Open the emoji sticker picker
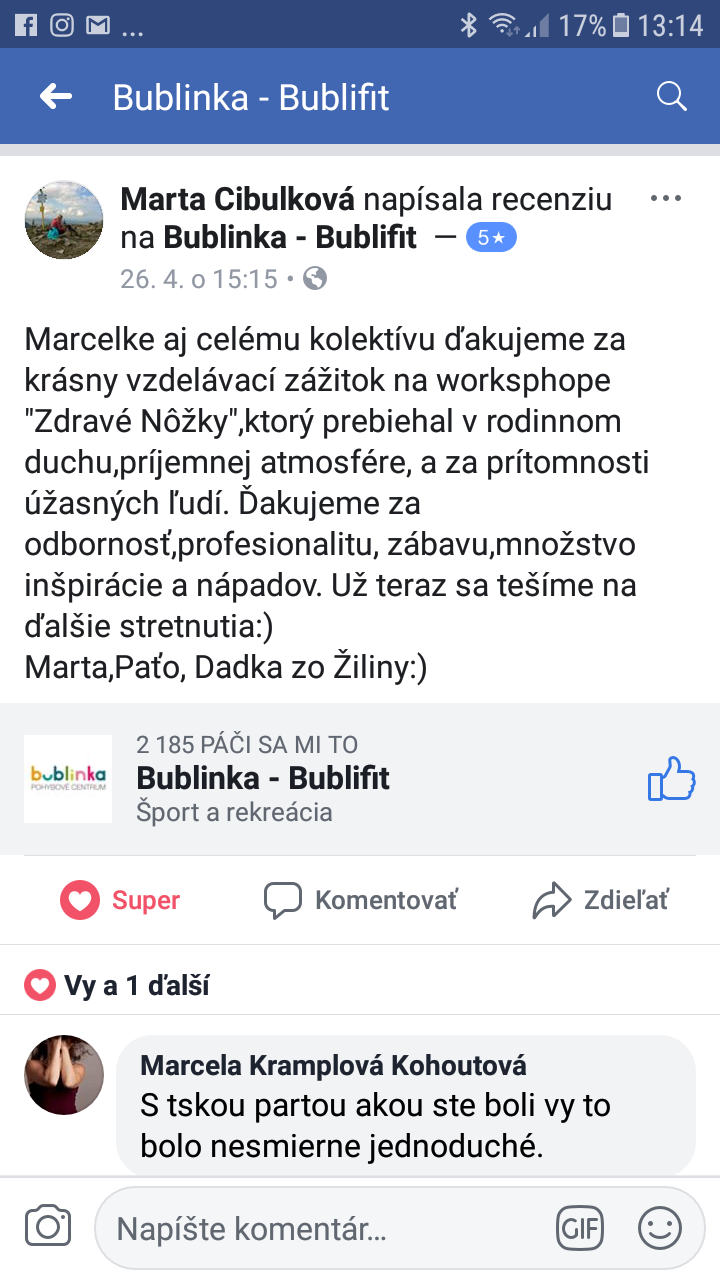 [660, 1227]
